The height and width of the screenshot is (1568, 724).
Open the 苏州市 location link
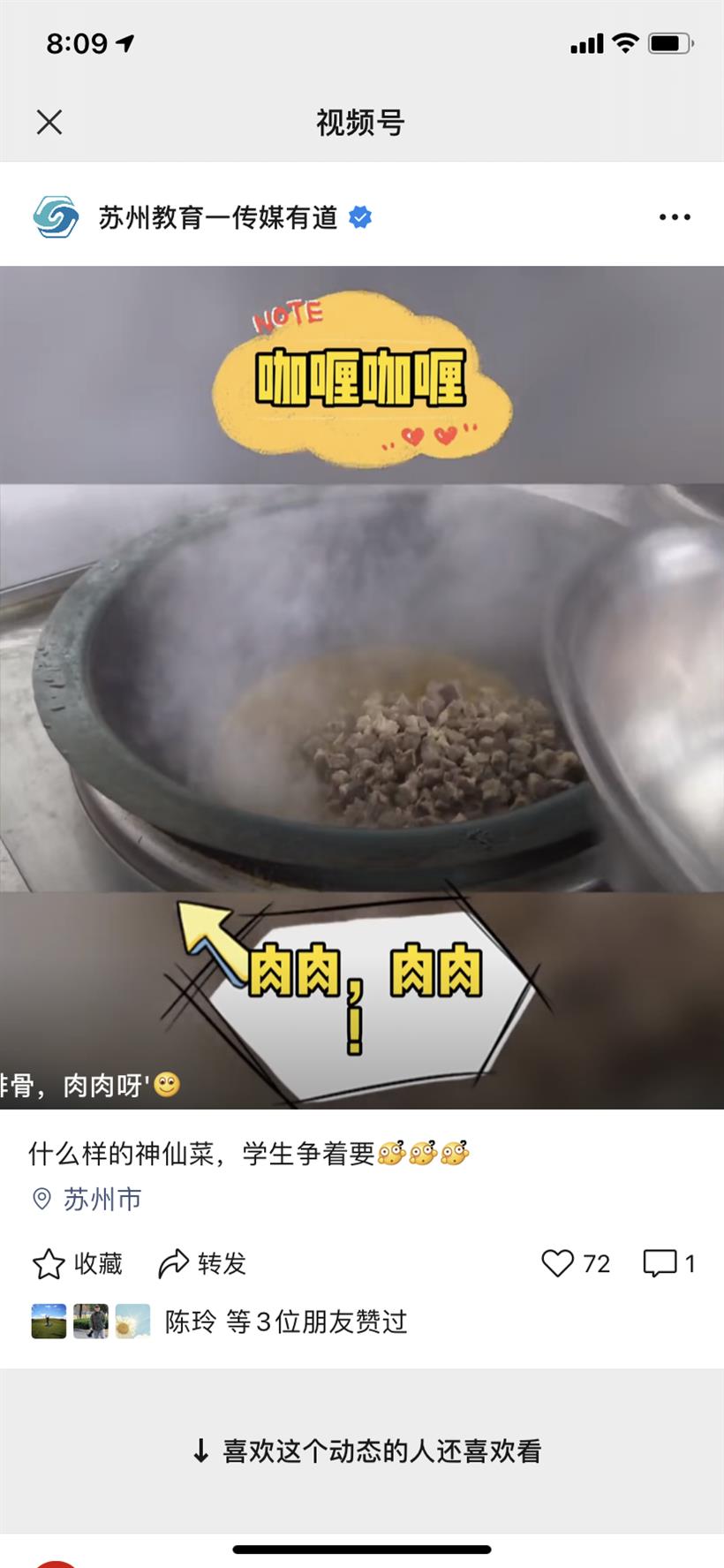[x=102, y=1199]
